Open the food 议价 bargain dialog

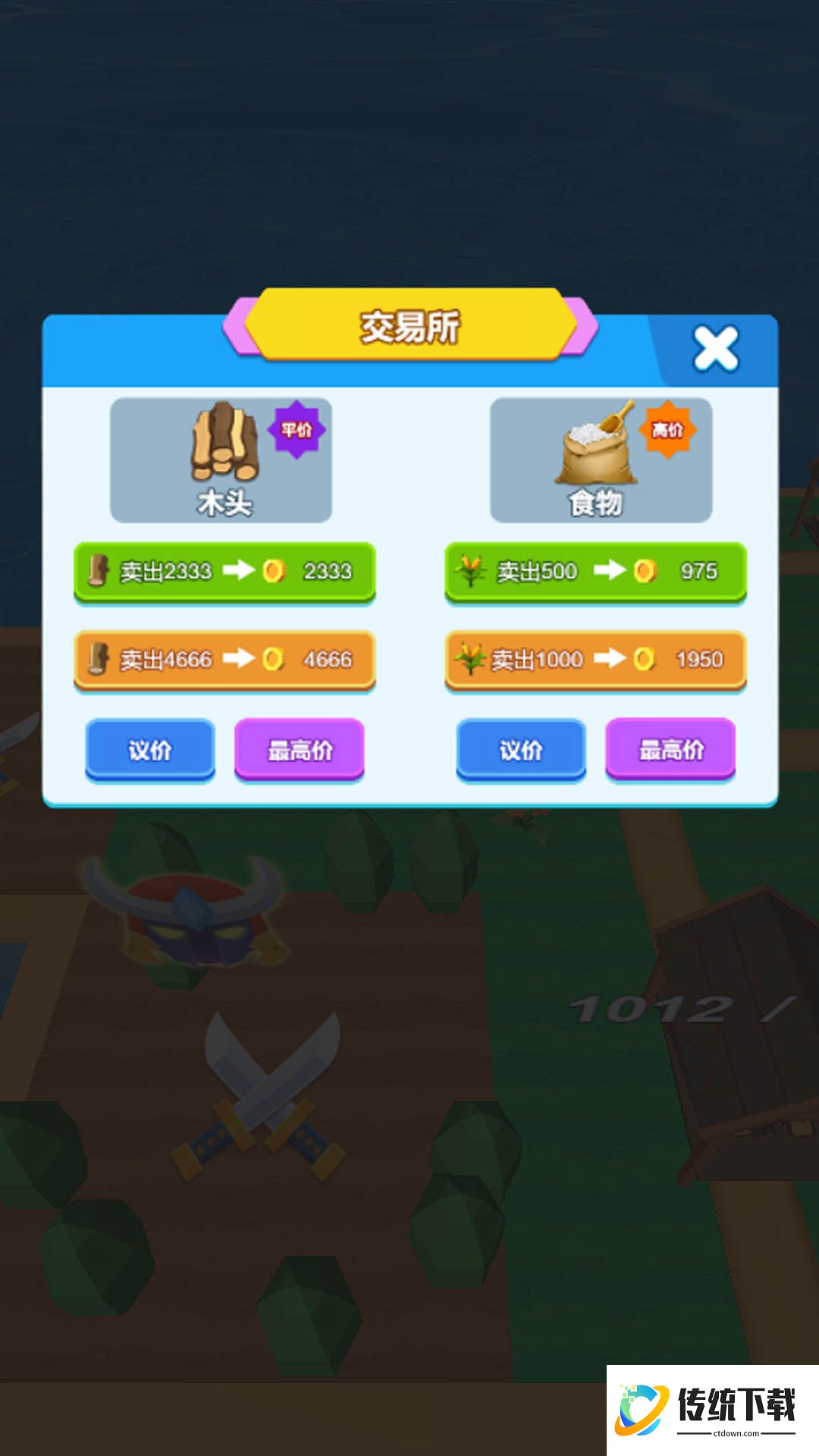tap(521, 749)
